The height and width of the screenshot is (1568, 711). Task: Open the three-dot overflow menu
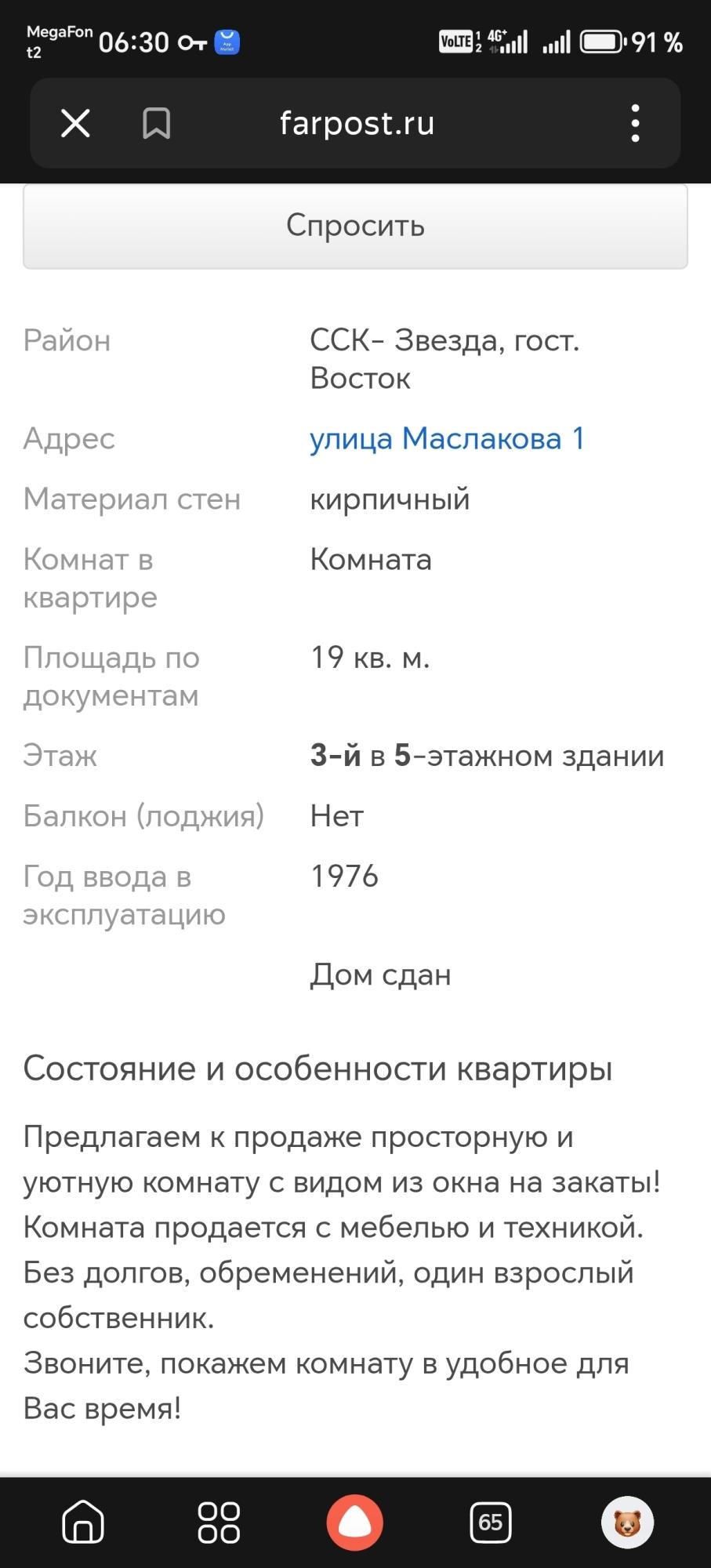(635, 123)
